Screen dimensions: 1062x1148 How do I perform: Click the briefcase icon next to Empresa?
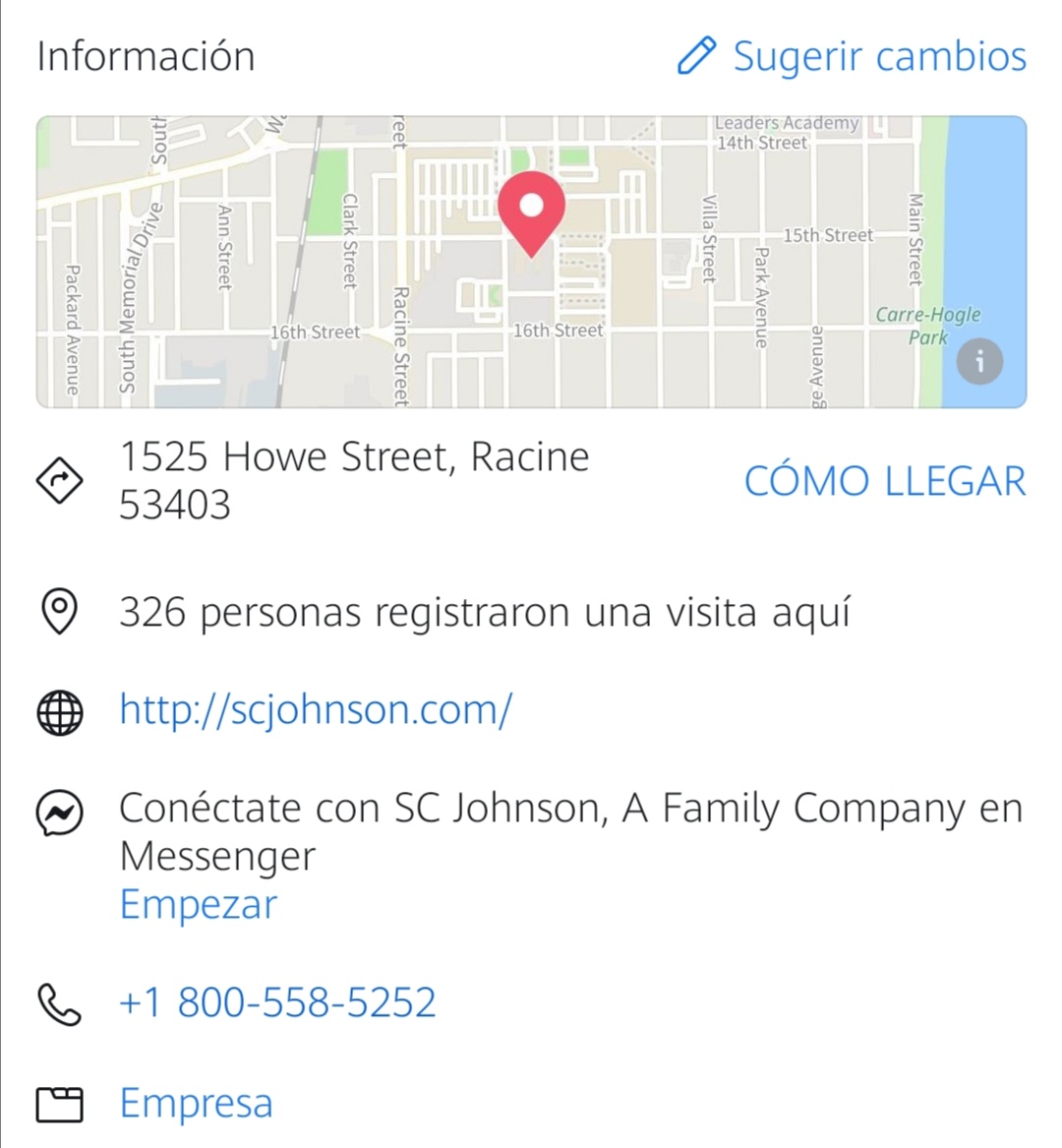point(59,1104)
